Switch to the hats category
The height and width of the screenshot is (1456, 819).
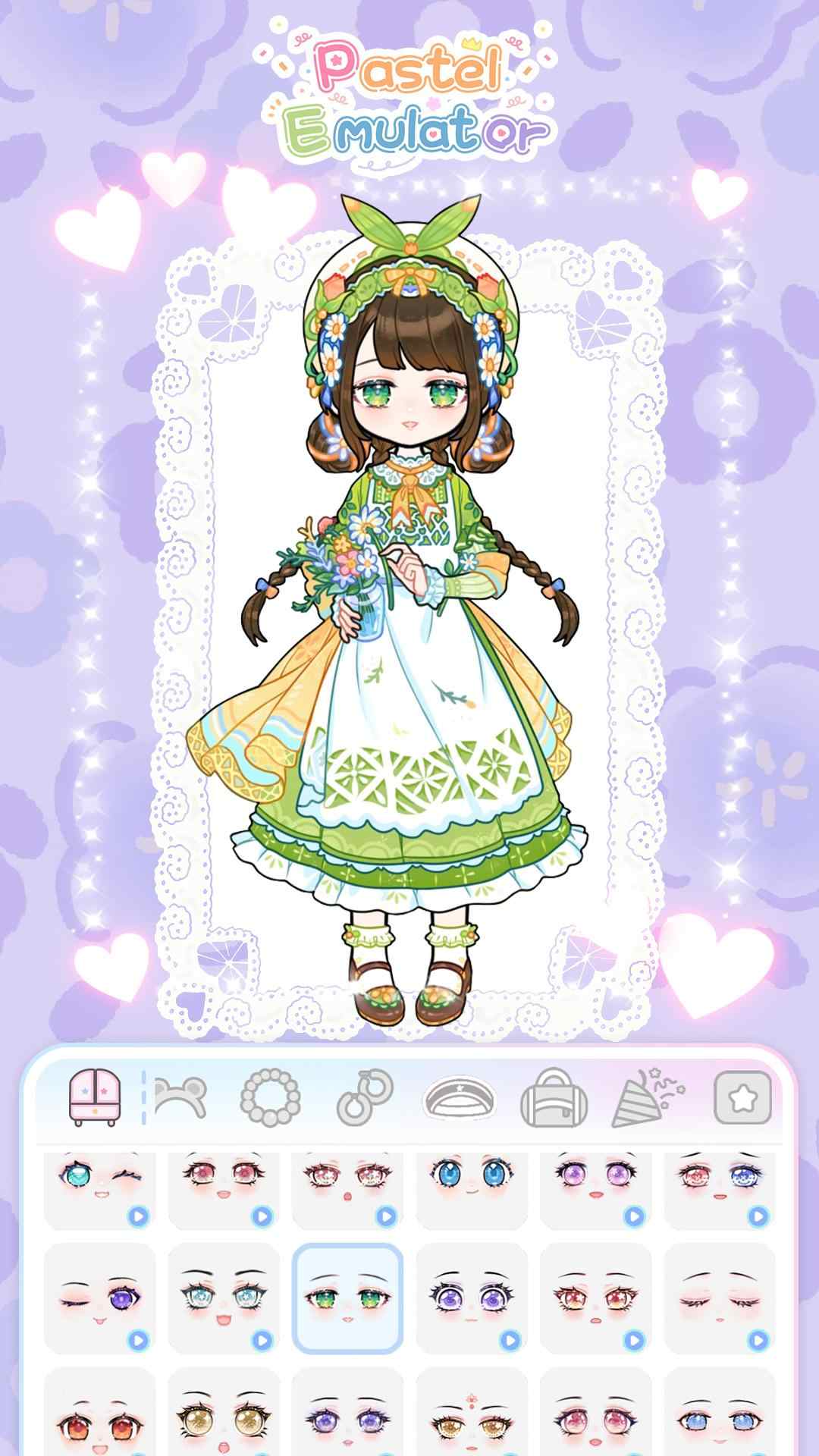(x=459, y=1097)
